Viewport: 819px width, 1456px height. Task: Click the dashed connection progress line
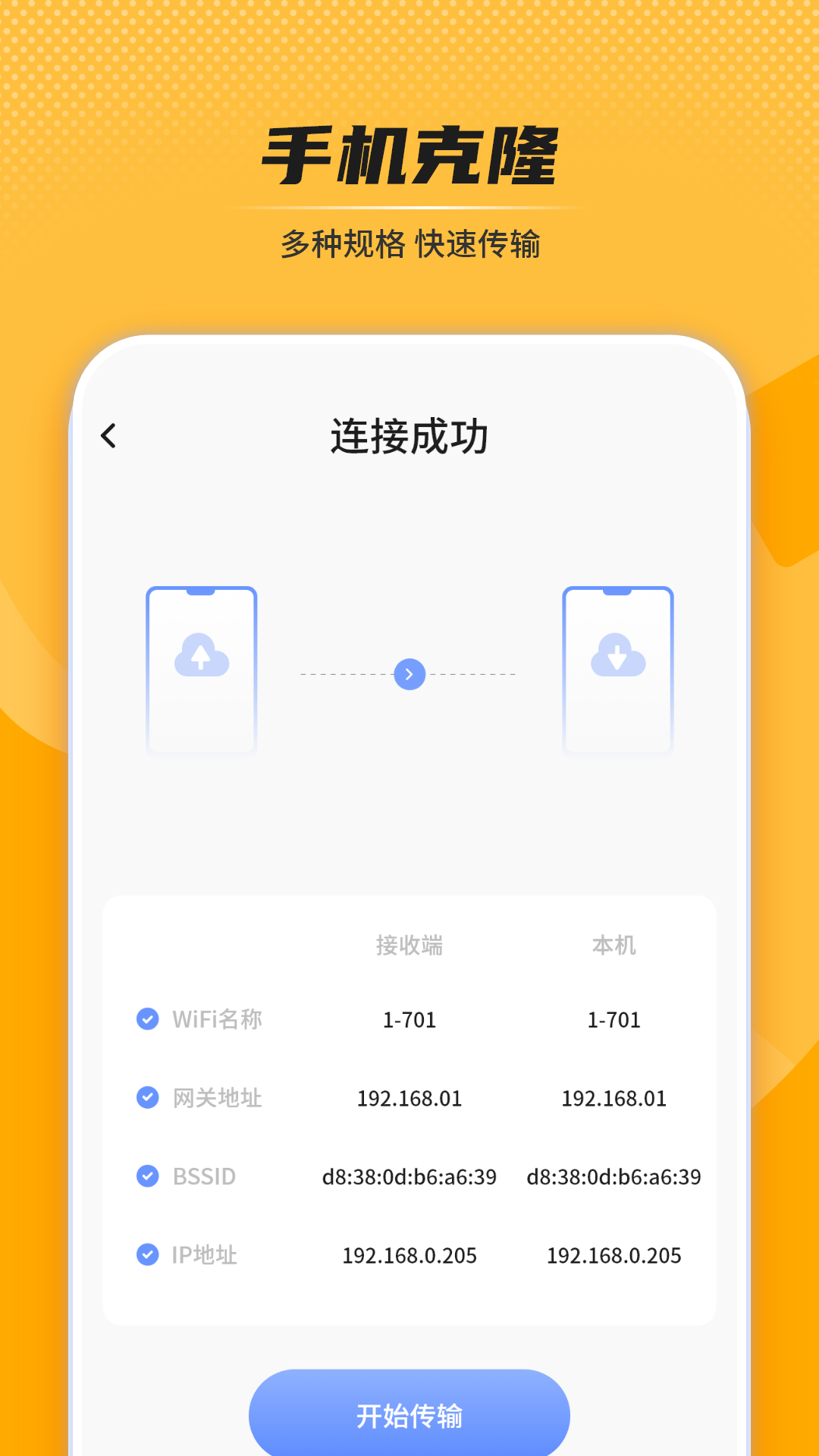(x=341, y=675)
